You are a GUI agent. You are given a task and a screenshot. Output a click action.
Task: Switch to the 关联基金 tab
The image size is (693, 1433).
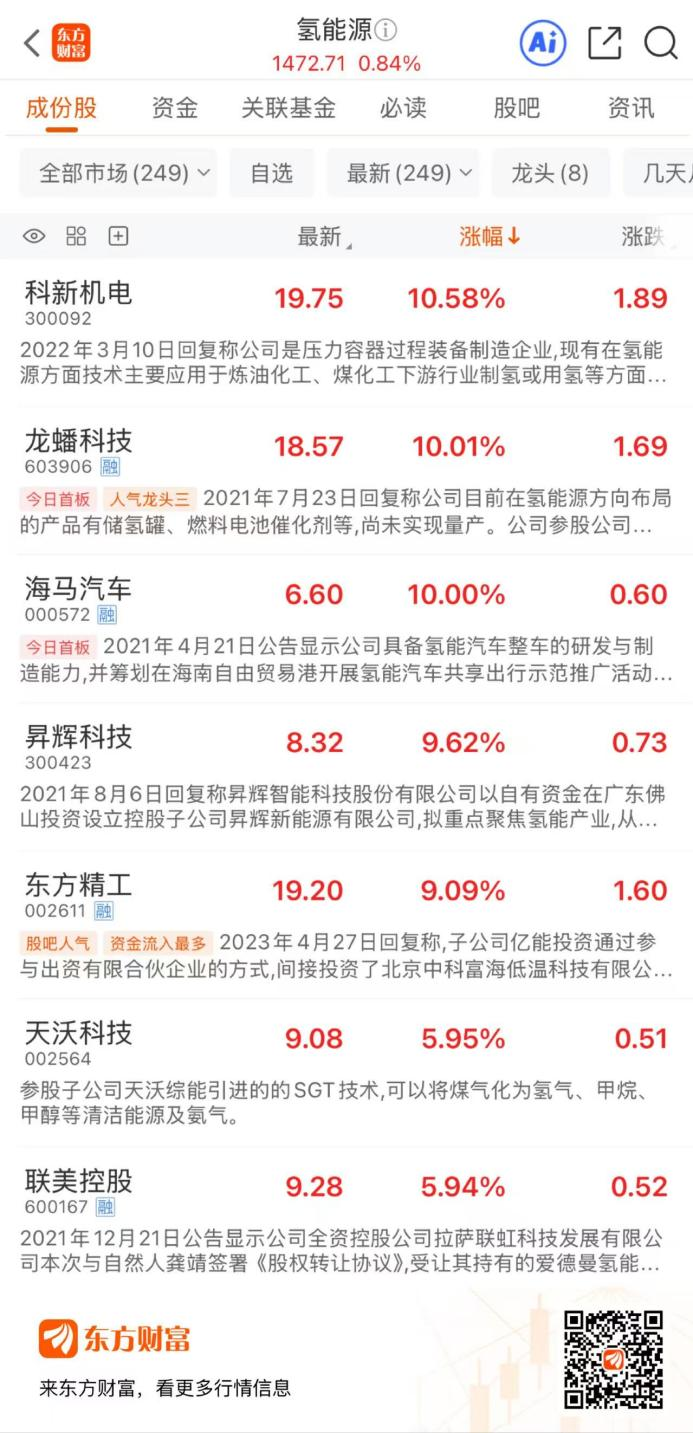[288, 108]
